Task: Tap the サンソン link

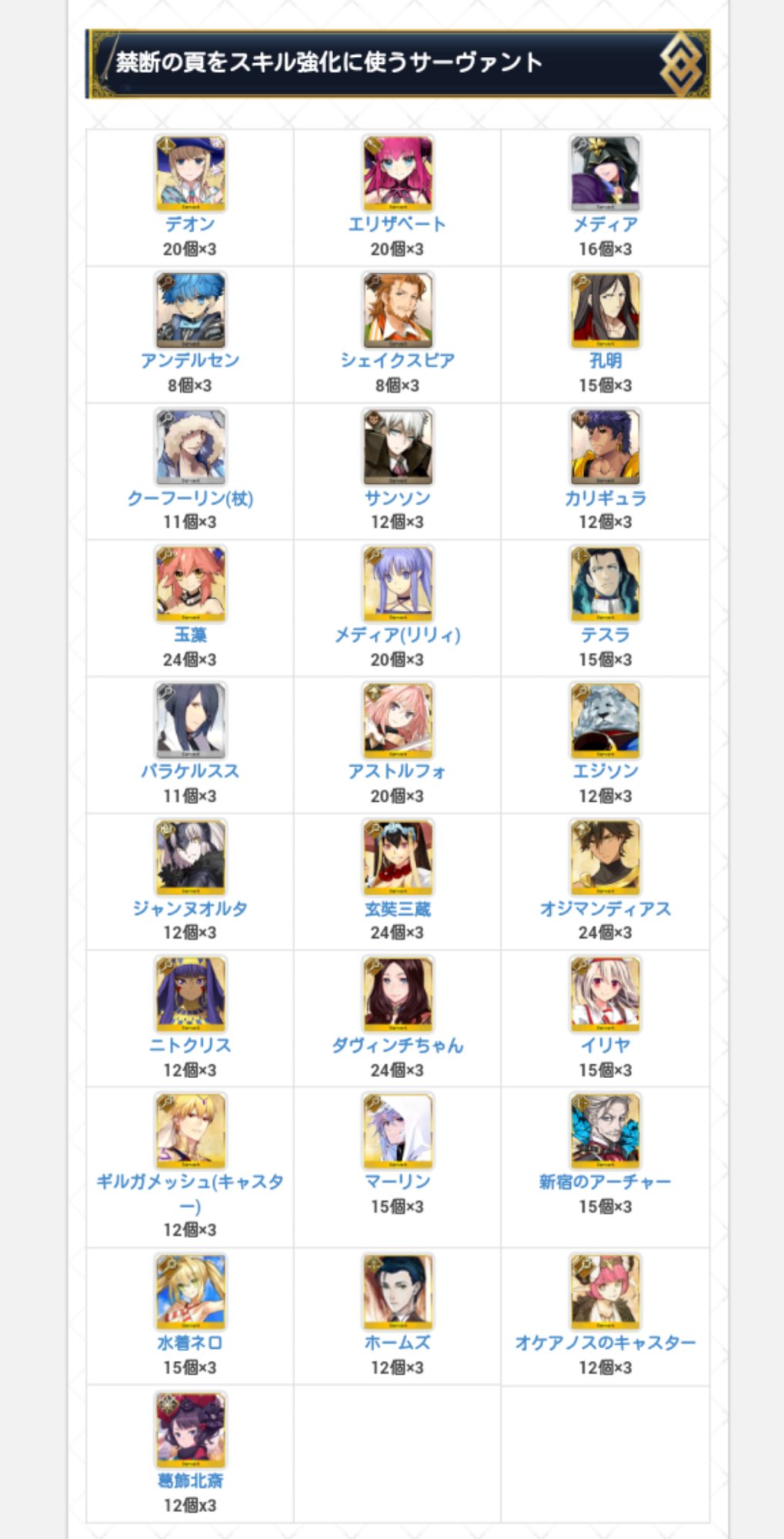Action: 397,498
